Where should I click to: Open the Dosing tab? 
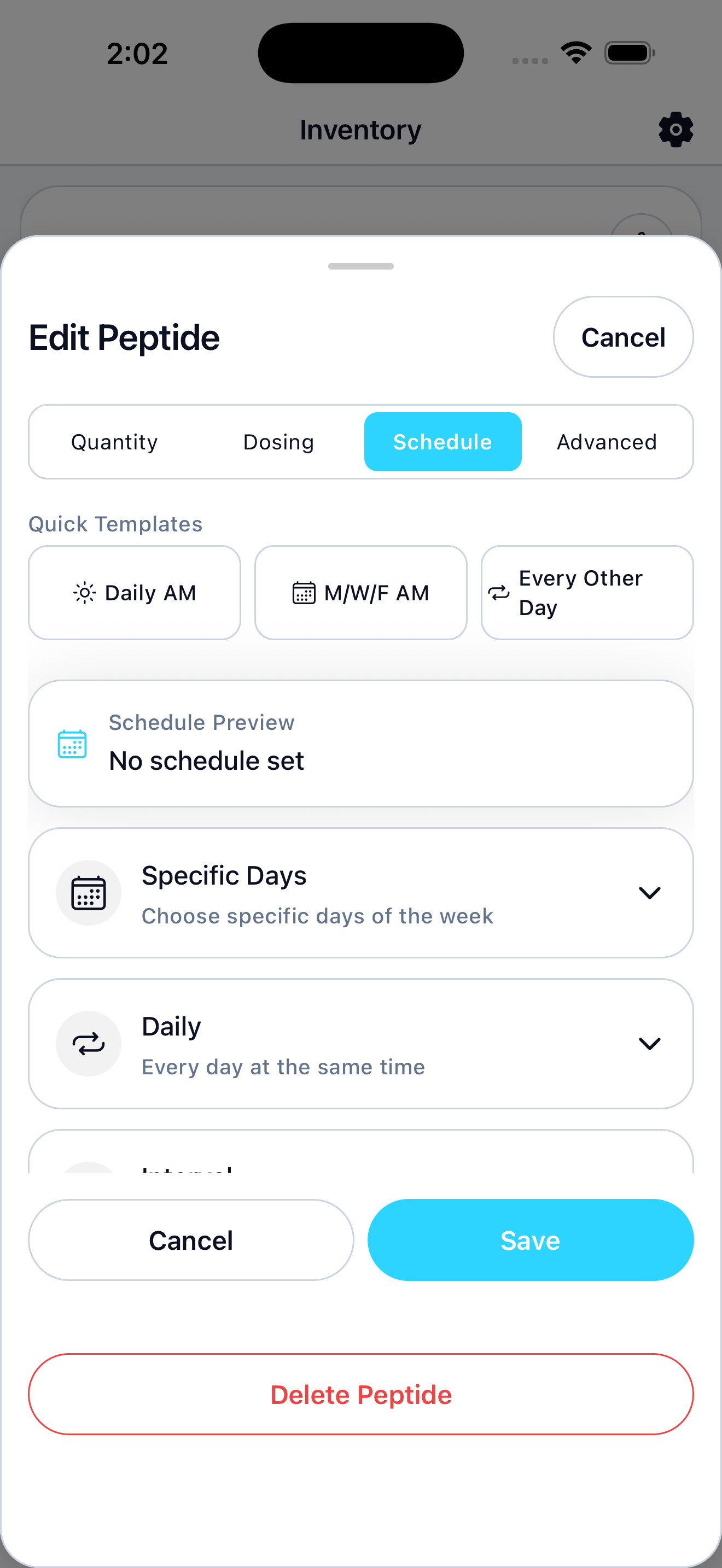click(278, 442)
